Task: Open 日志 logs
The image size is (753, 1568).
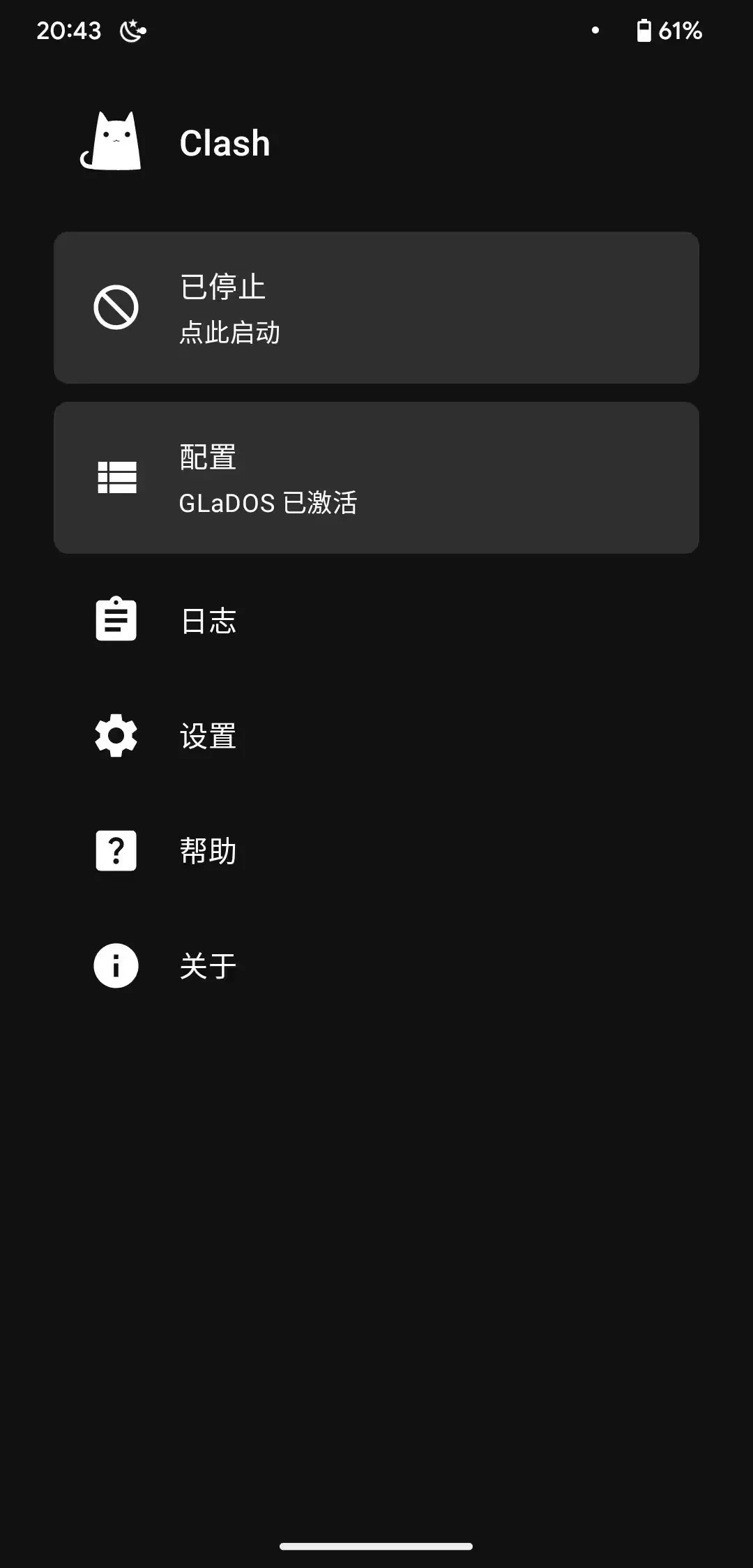Action: click(x=208, y=620)
